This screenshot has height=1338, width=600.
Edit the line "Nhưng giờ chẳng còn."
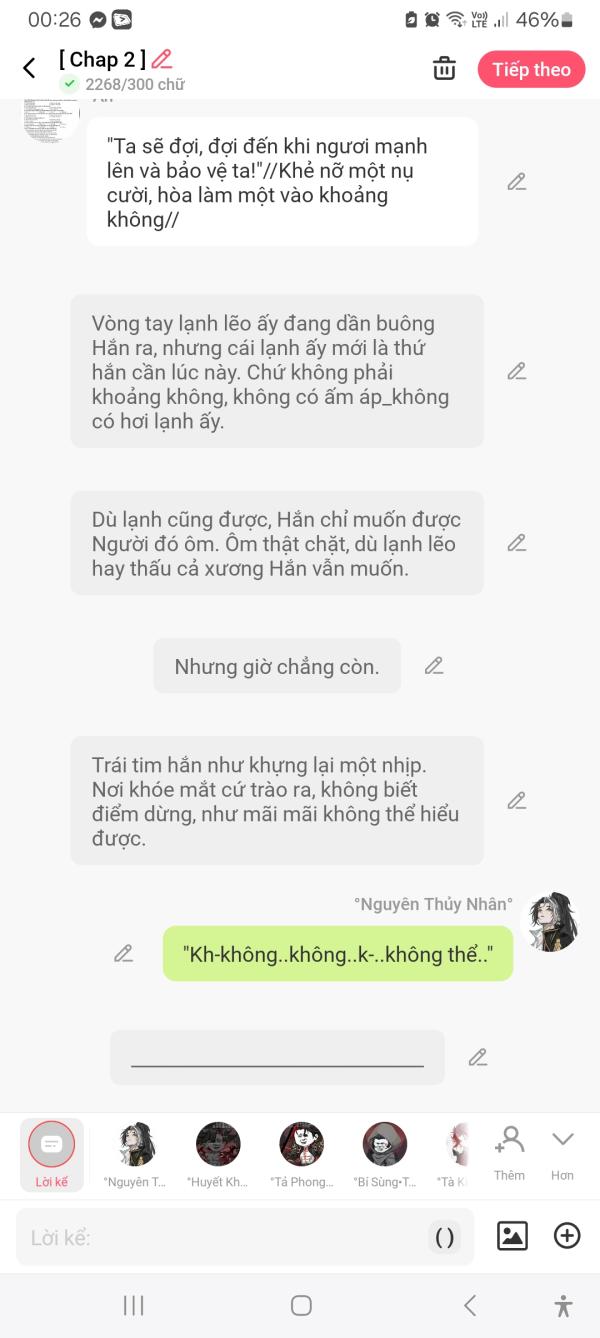[433, 666]
